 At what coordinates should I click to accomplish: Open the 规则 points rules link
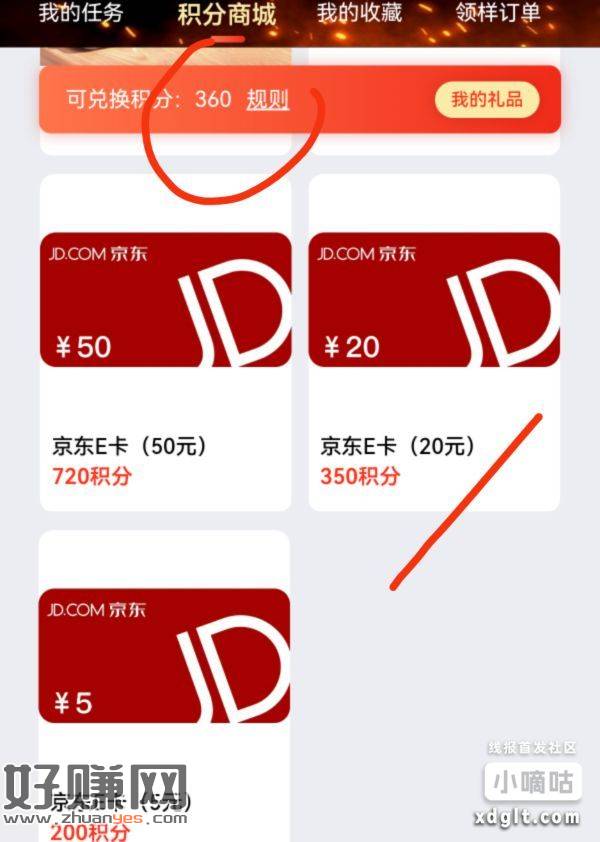click(x=267, y=99)
